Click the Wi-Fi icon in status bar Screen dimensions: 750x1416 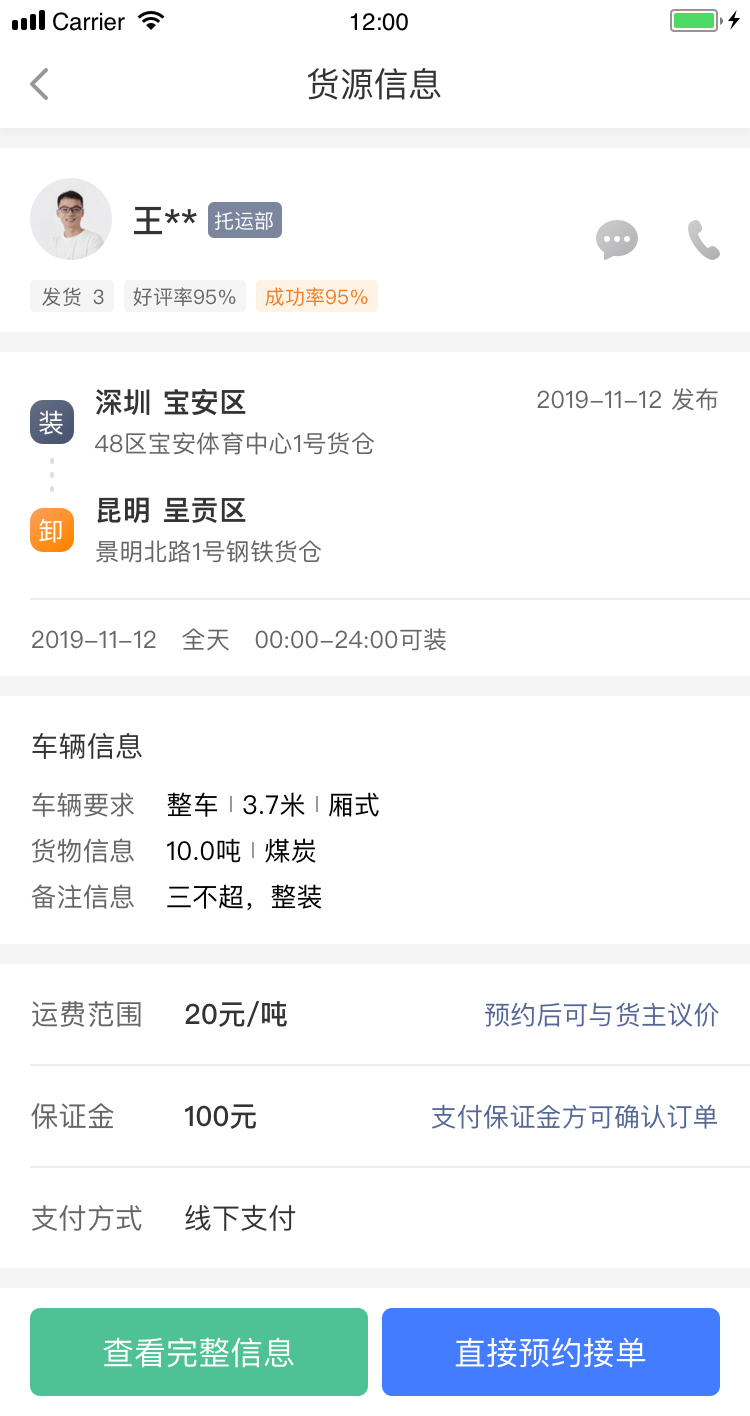146,20
